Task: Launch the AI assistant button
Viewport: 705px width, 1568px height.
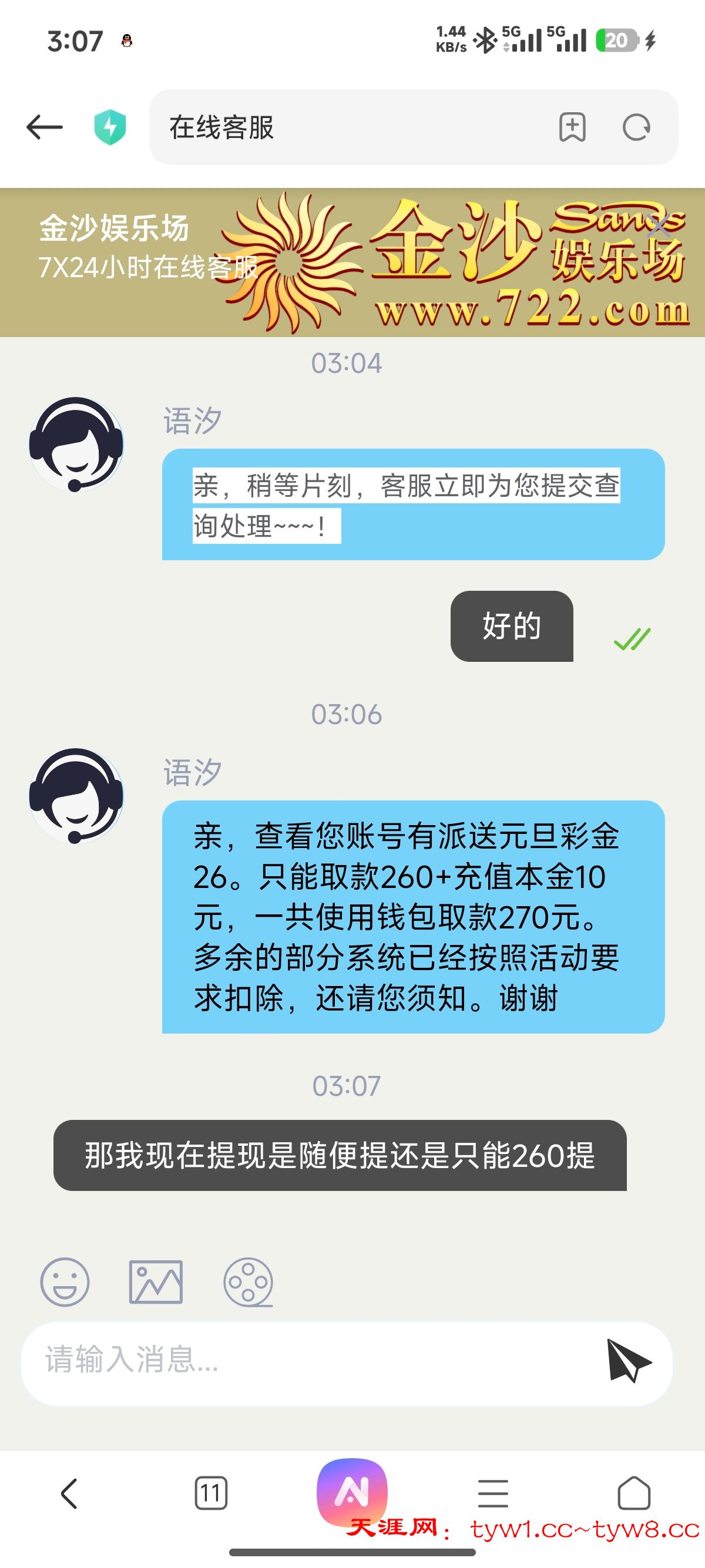Action: tap(352, 1491)
